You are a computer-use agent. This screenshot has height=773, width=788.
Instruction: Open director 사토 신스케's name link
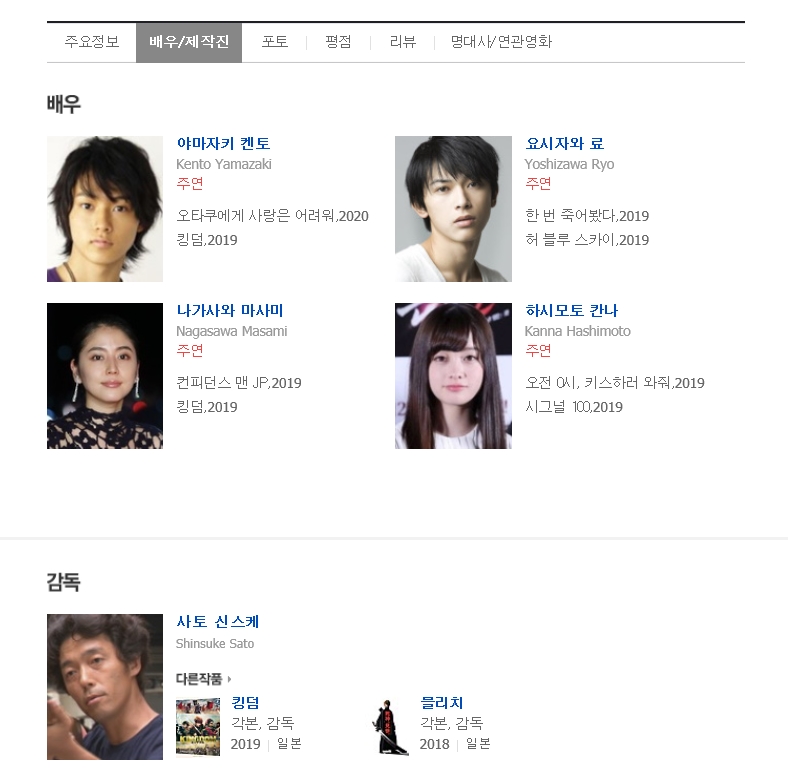click(218, 622)
